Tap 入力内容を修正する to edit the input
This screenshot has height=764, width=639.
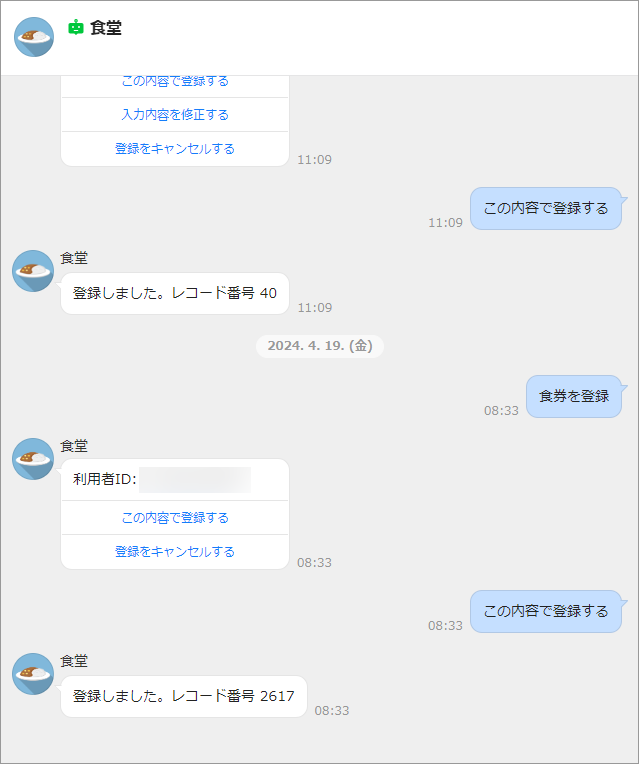(175, 114)
